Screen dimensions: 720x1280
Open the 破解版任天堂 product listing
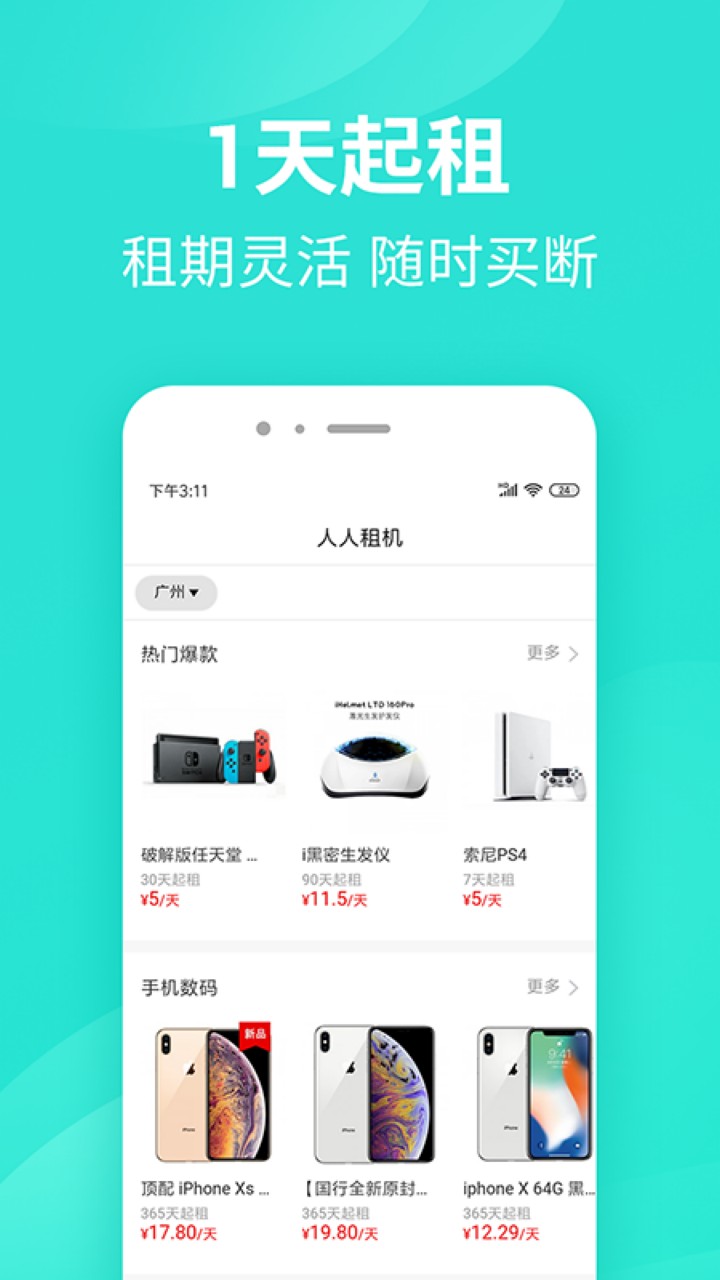[200, 854]
